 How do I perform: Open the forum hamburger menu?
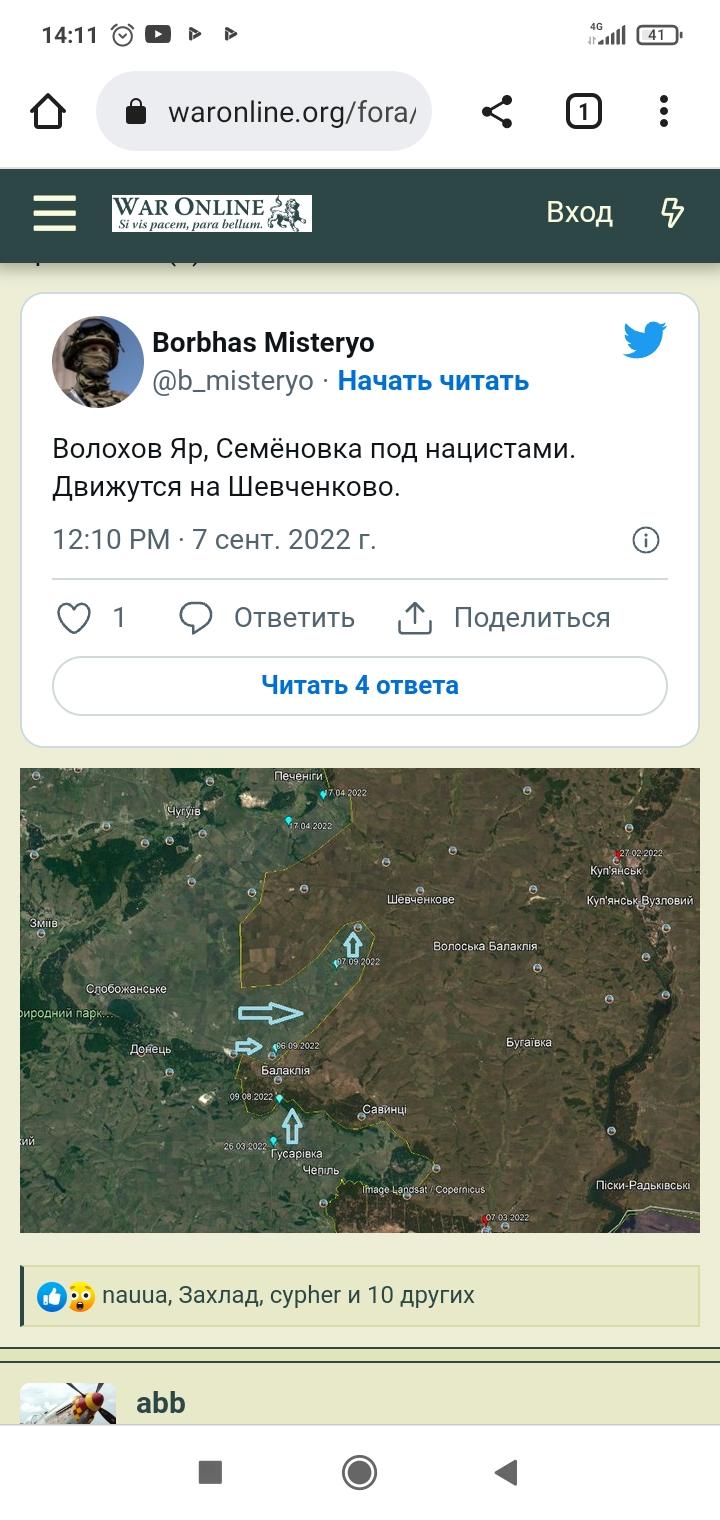54,213
